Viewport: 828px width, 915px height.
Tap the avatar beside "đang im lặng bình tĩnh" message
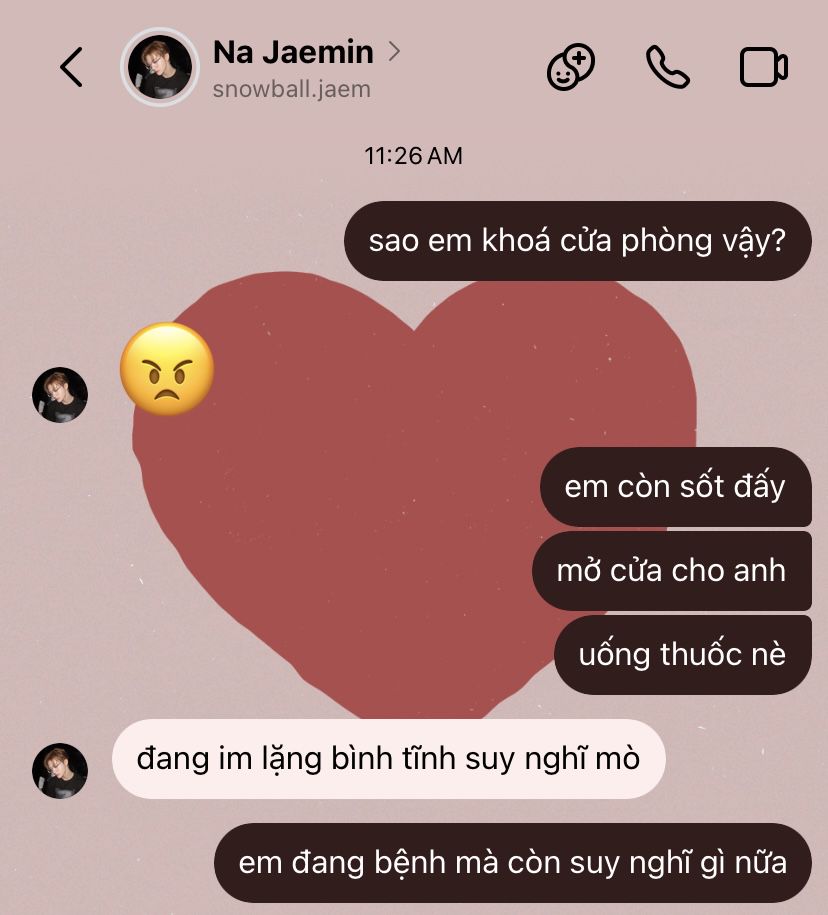[60, 771]
